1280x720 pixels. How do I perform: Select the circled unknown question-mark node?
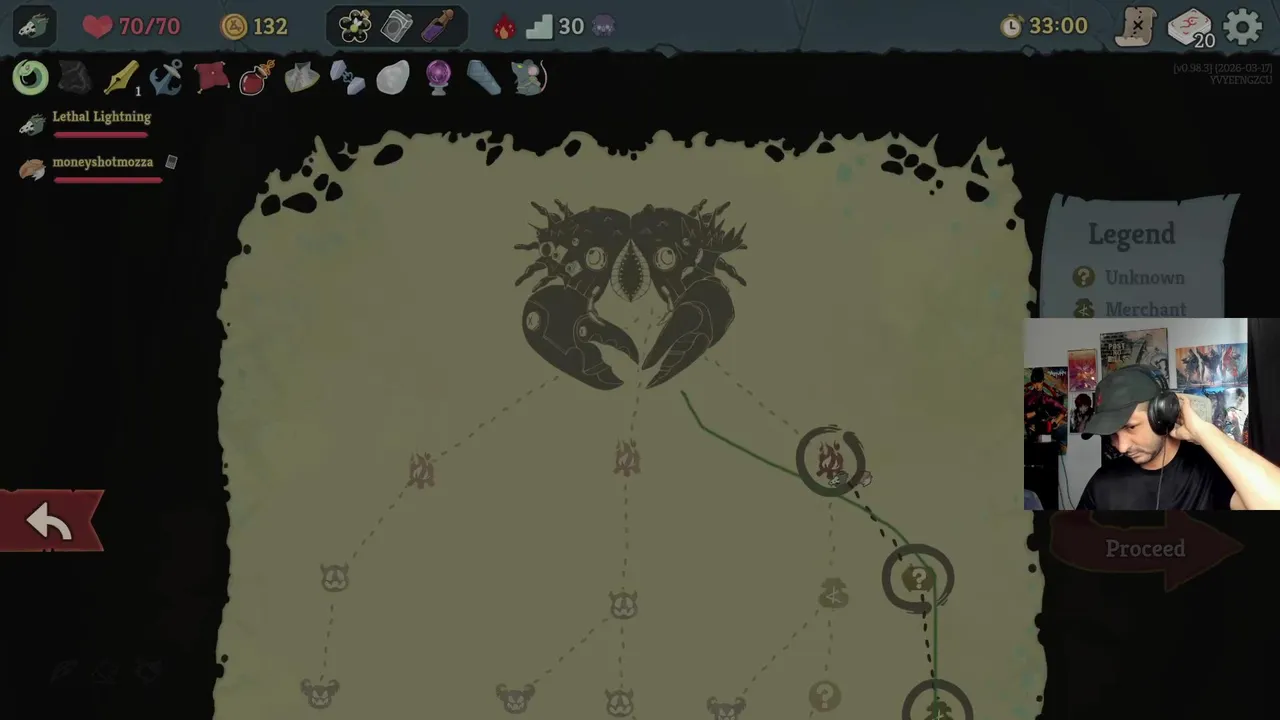click(x=917, y=579)
